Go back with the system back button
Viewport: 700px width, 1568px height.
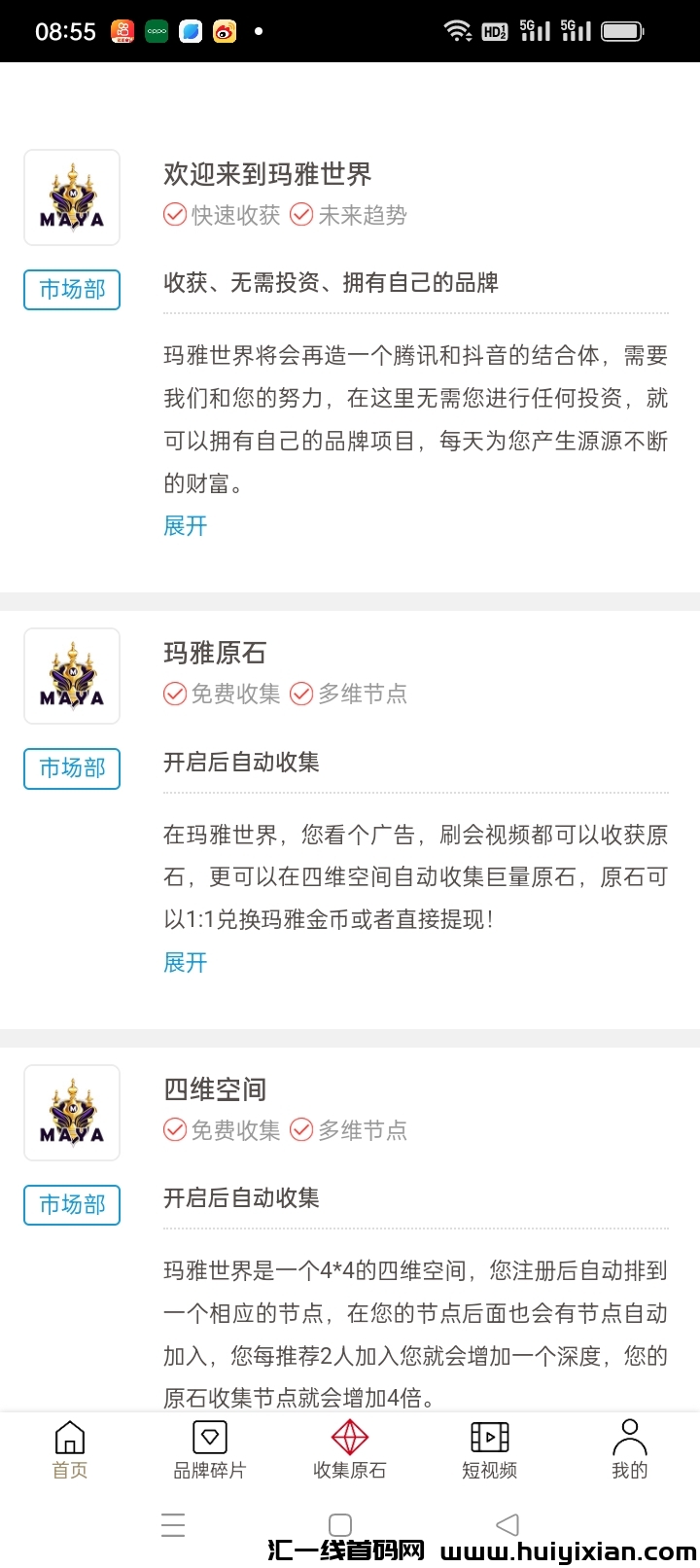pos(507,1524)
